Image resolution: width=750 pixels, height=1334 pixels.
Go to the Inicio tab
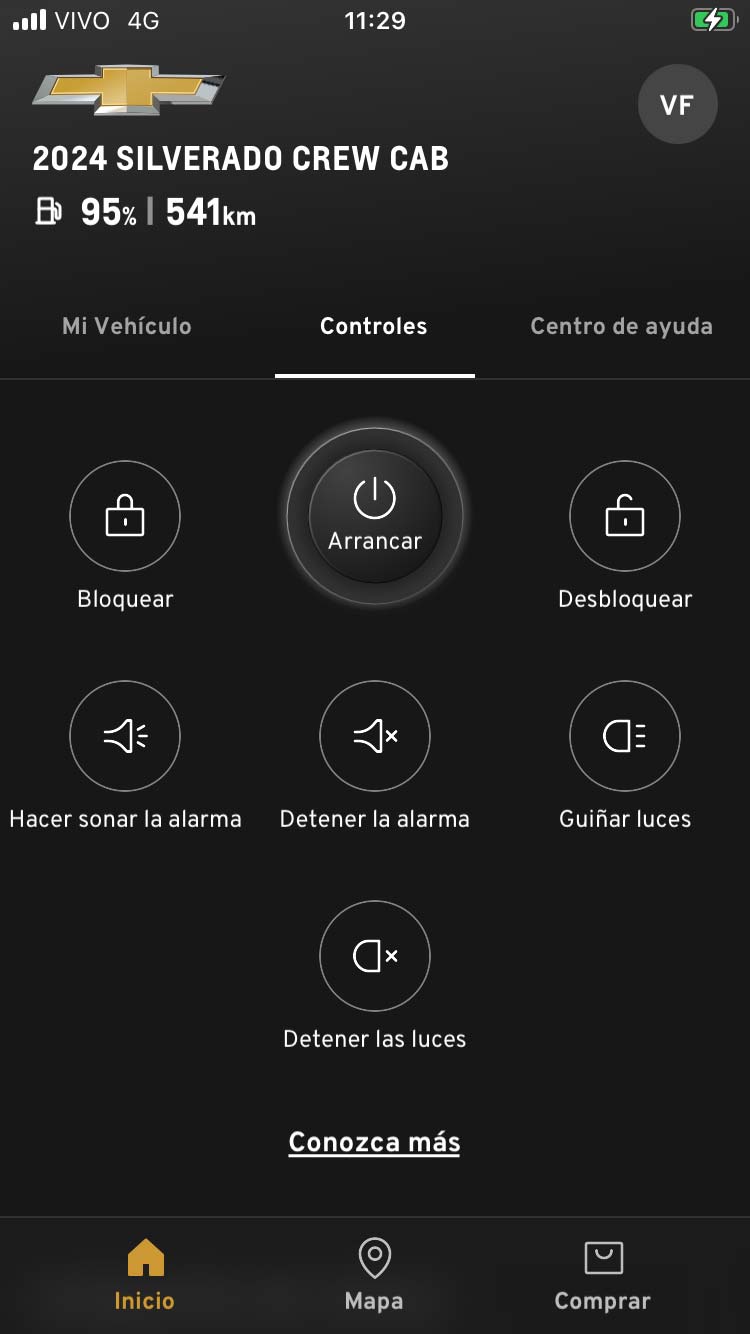coord(145,1274)
